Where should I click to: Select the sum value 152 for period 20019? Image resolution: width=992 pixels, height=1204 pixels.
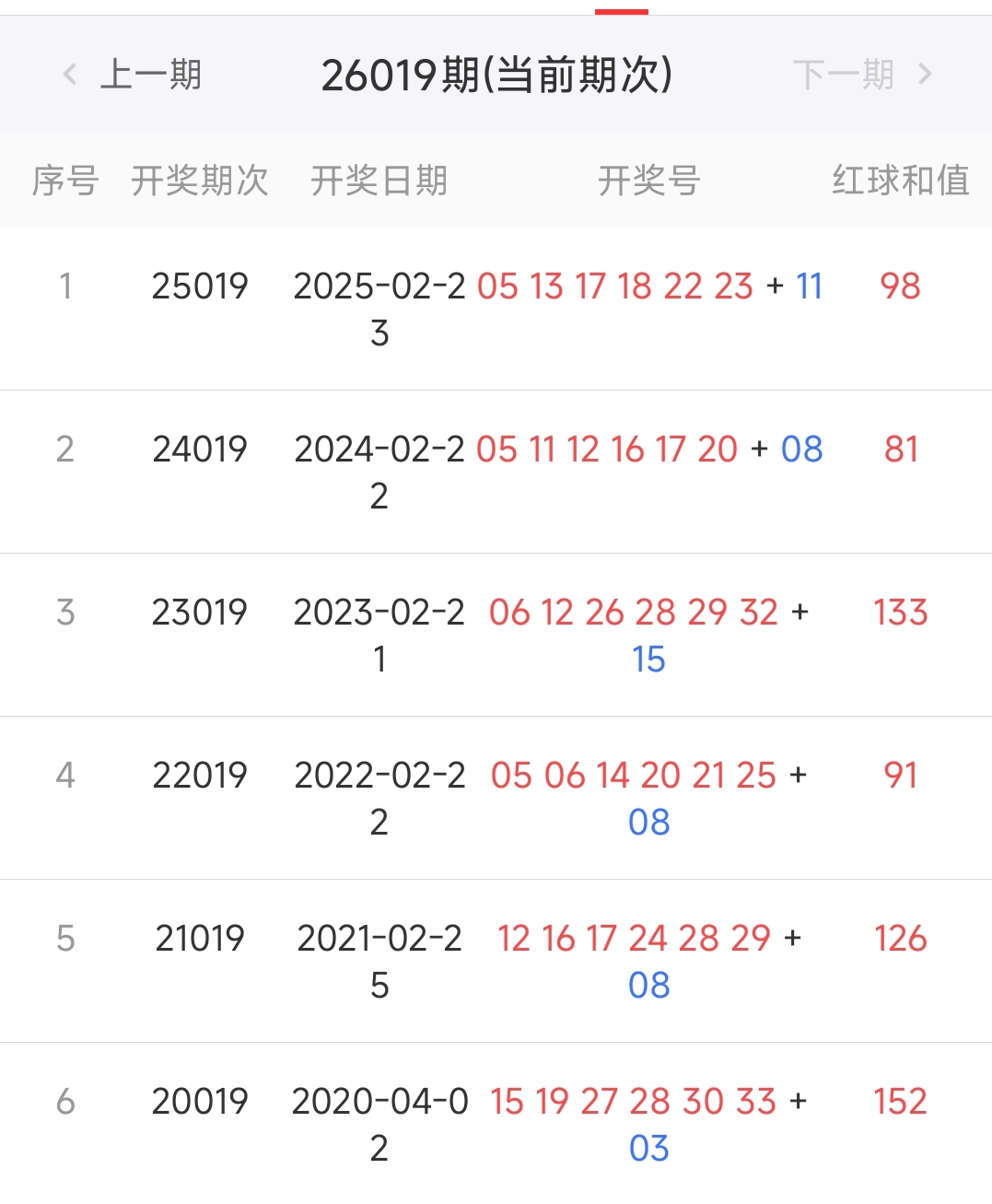pyautogui.click(x=900, y=1101)
